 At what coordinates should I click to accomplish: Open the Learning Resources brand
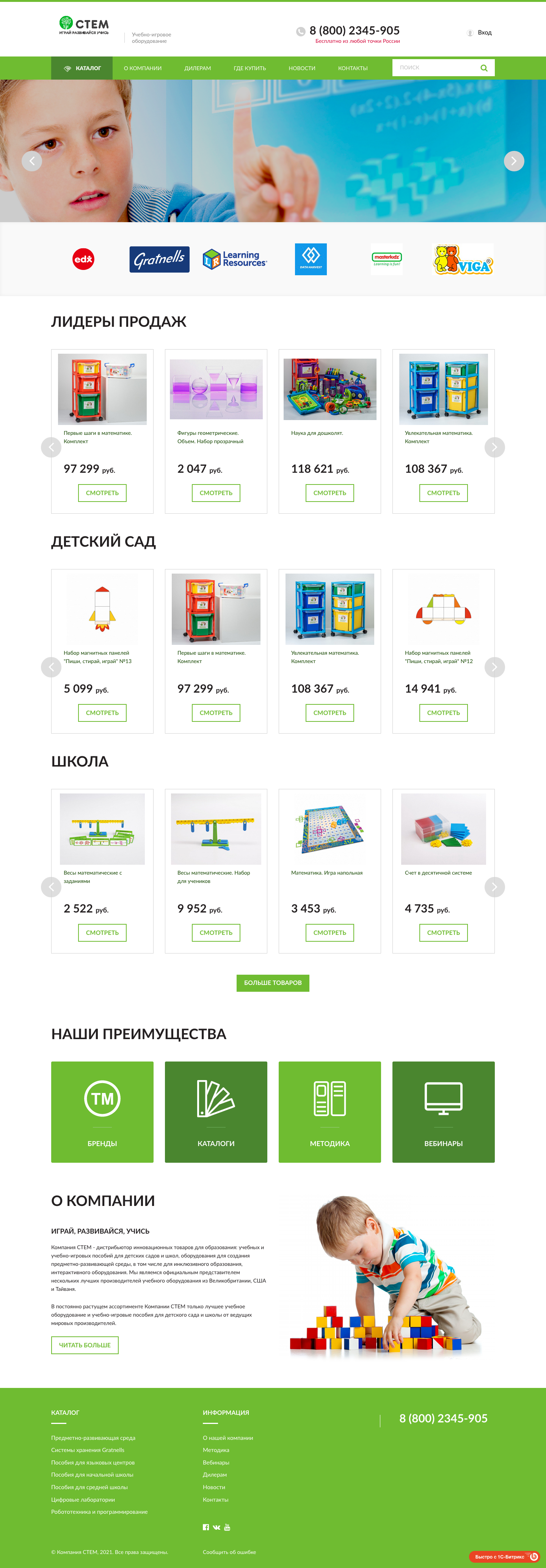tap(235, 259)
